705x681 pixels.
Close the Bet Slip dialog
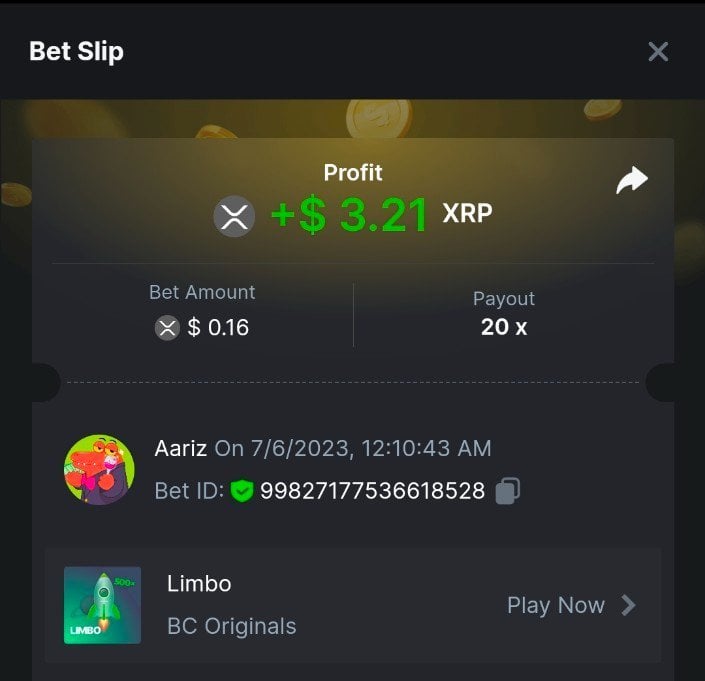[x=657, y=52]
